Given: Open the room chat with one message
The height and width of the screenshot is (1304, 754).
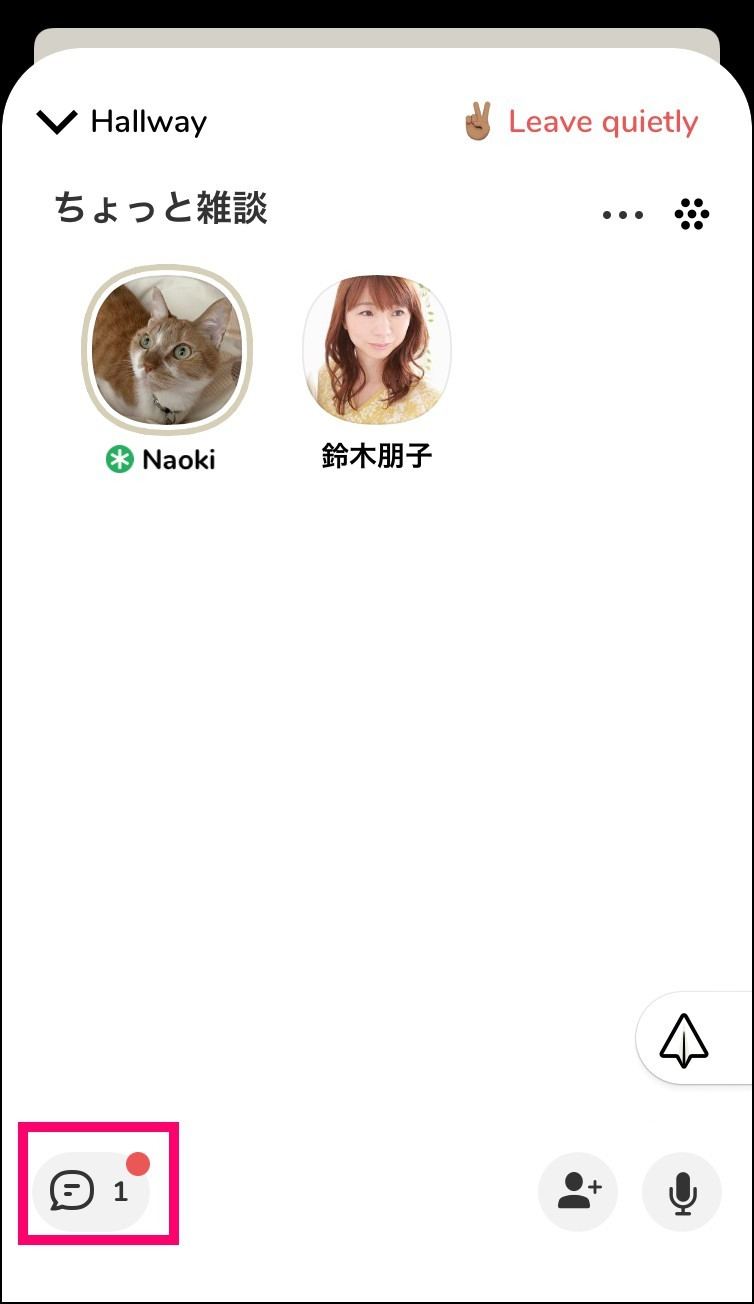Looking at the screenshot, I should (x=91, y=1191).
